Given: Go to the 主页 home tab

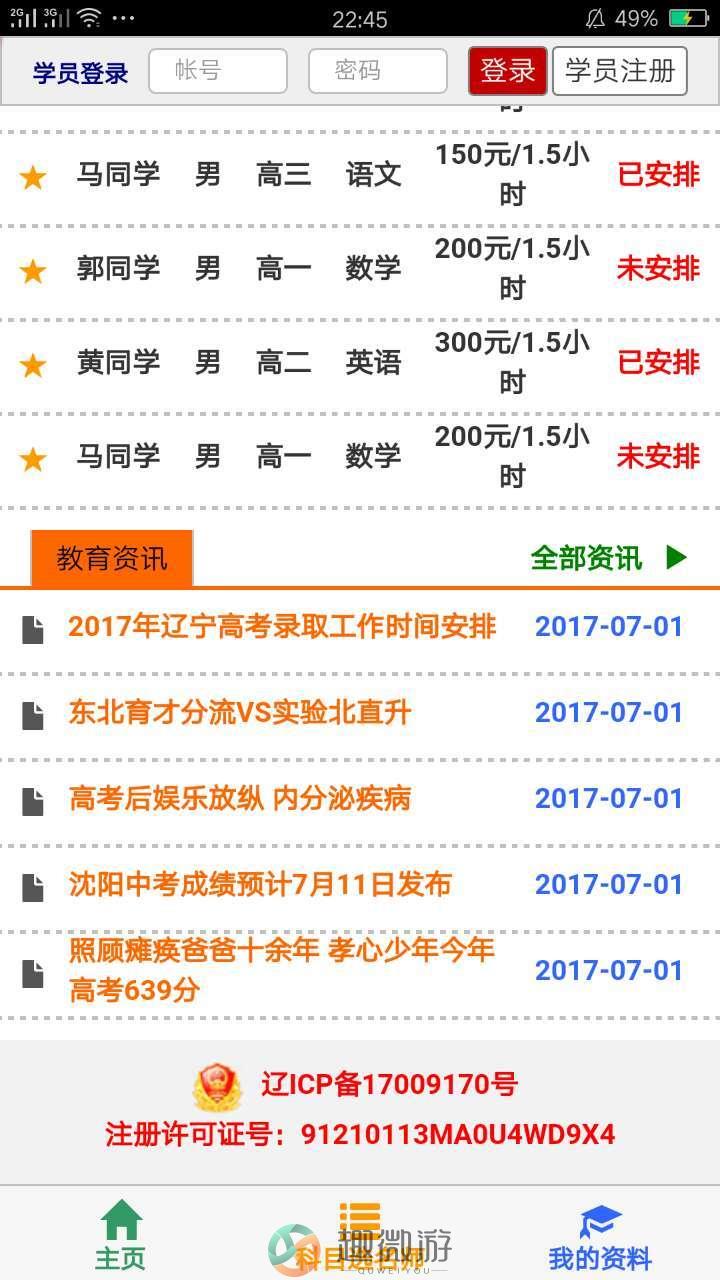Looking at the screenshot, I should 120,1235.
